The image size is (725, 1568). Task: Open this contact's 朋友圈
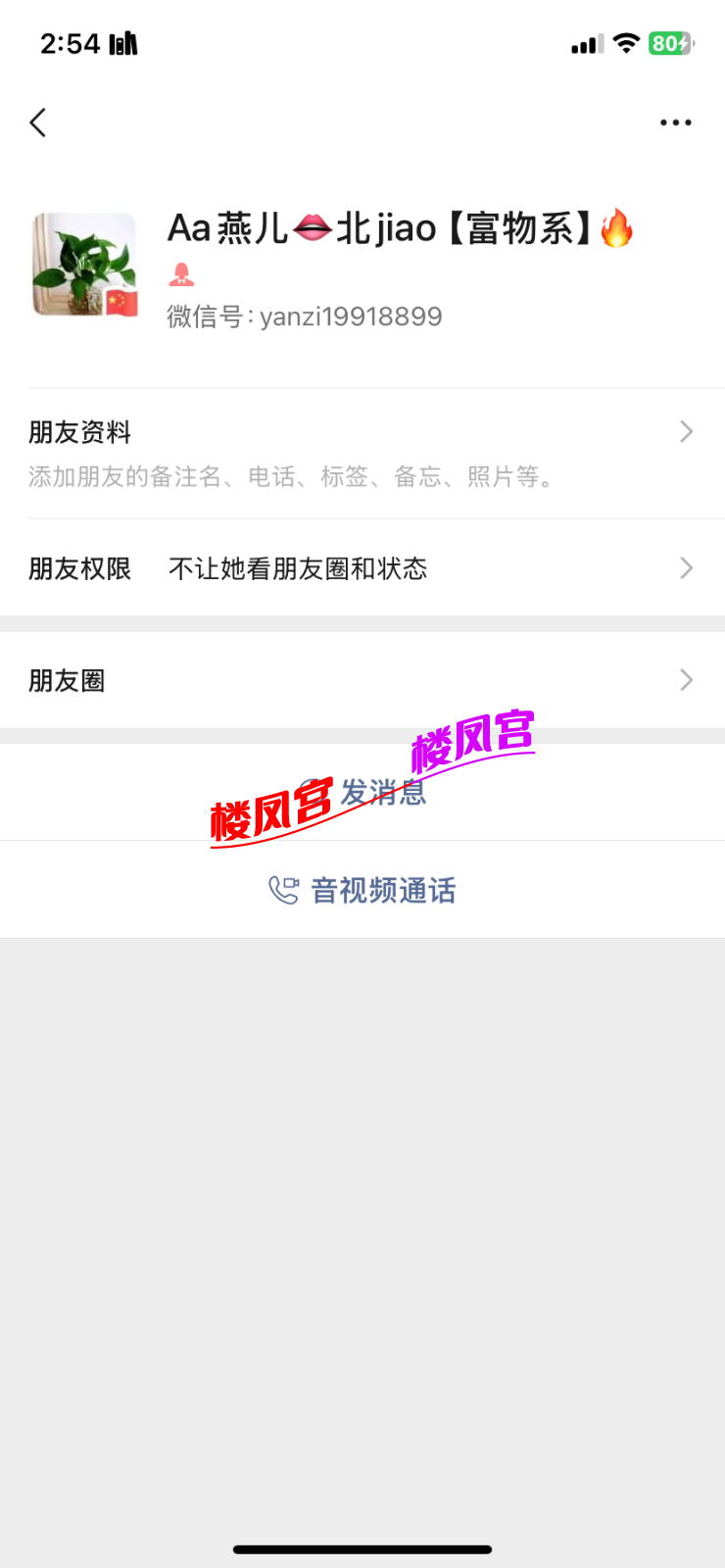(362, 680)
